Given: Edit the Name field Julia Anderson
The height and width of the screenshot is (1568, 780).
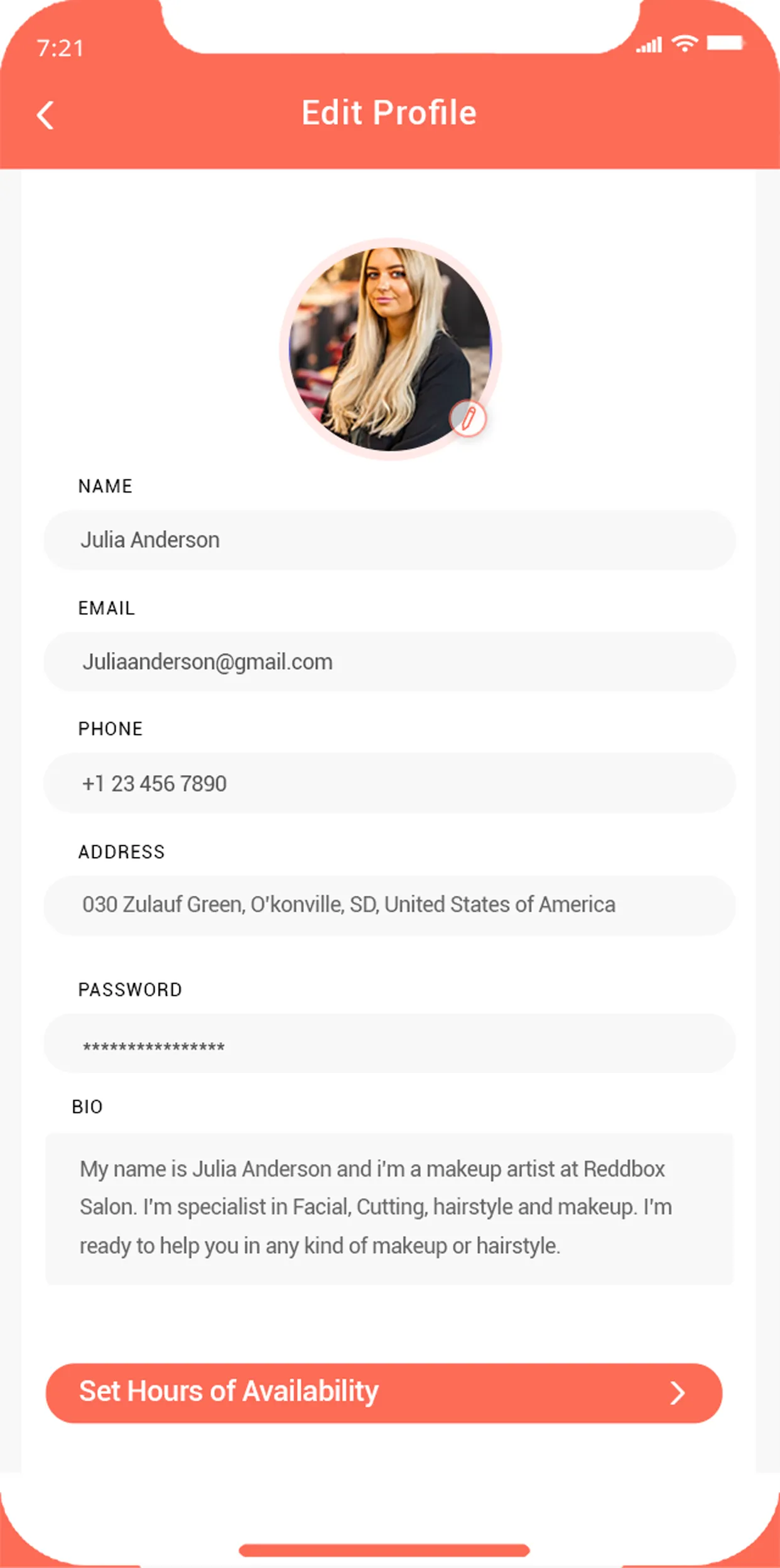Looking at the screenshot, I should [389, 540].
